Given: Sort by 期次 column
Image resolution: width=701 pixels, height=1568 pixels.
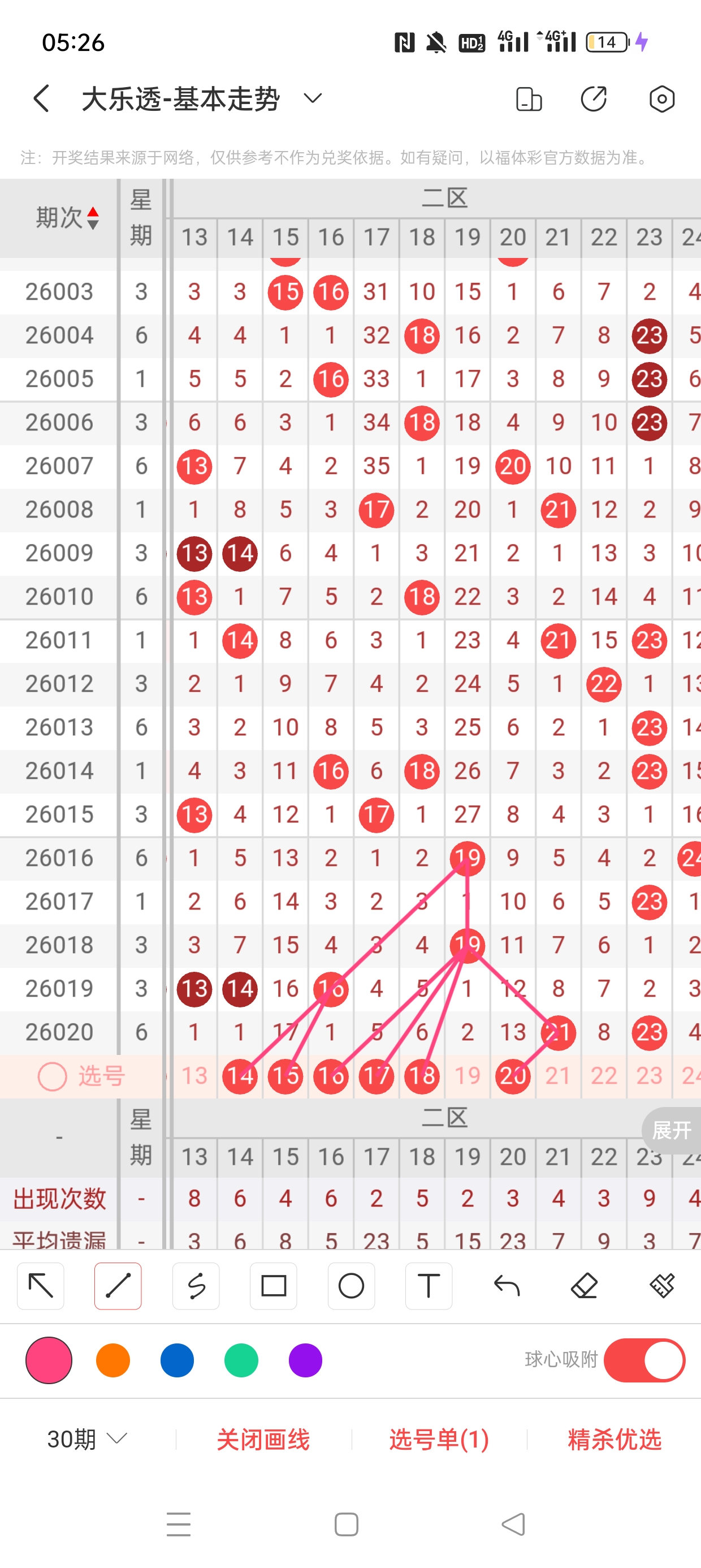Looking at the screenshot, I should (67, 217).
